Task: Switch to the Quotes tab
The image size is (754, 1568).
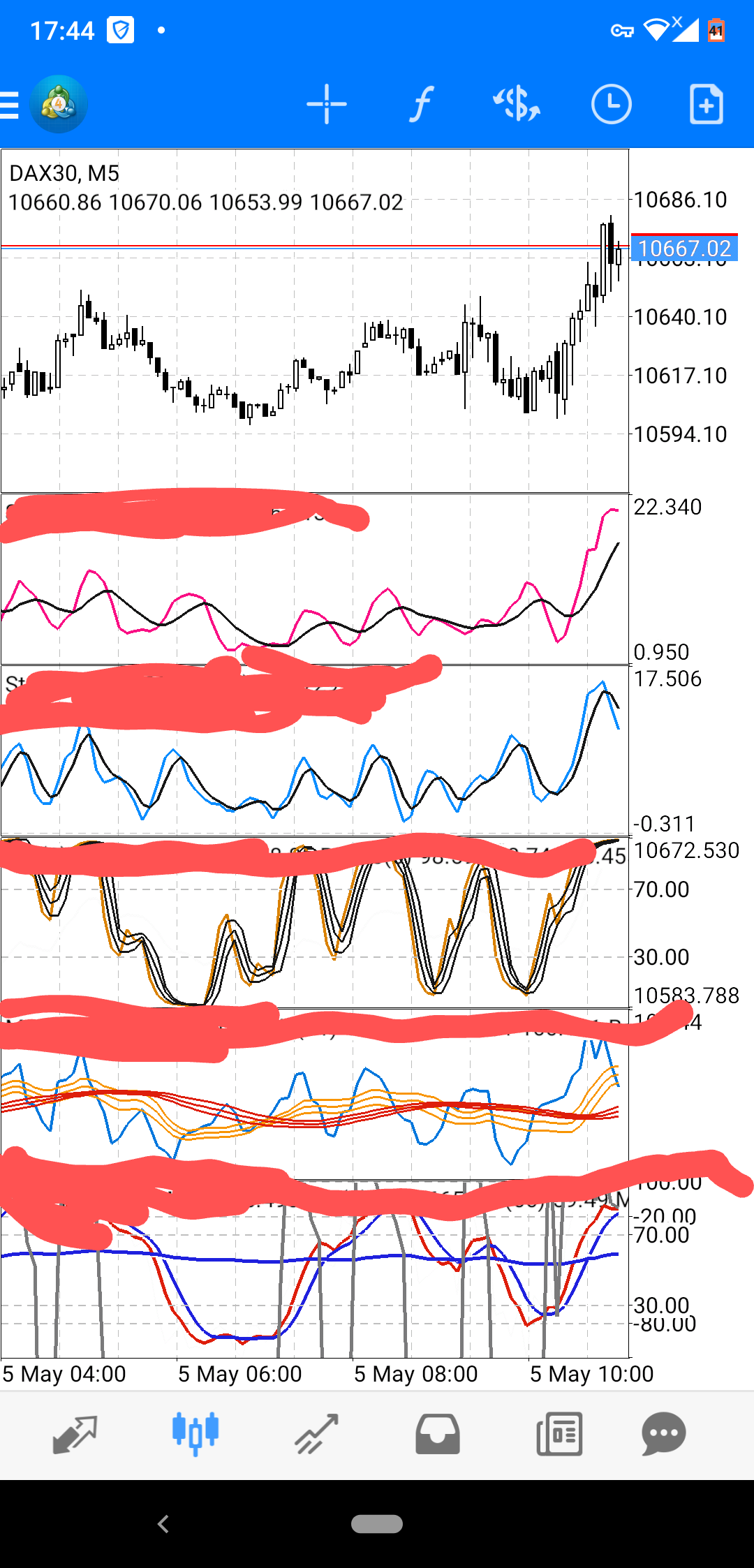Action: (75, 1434)
